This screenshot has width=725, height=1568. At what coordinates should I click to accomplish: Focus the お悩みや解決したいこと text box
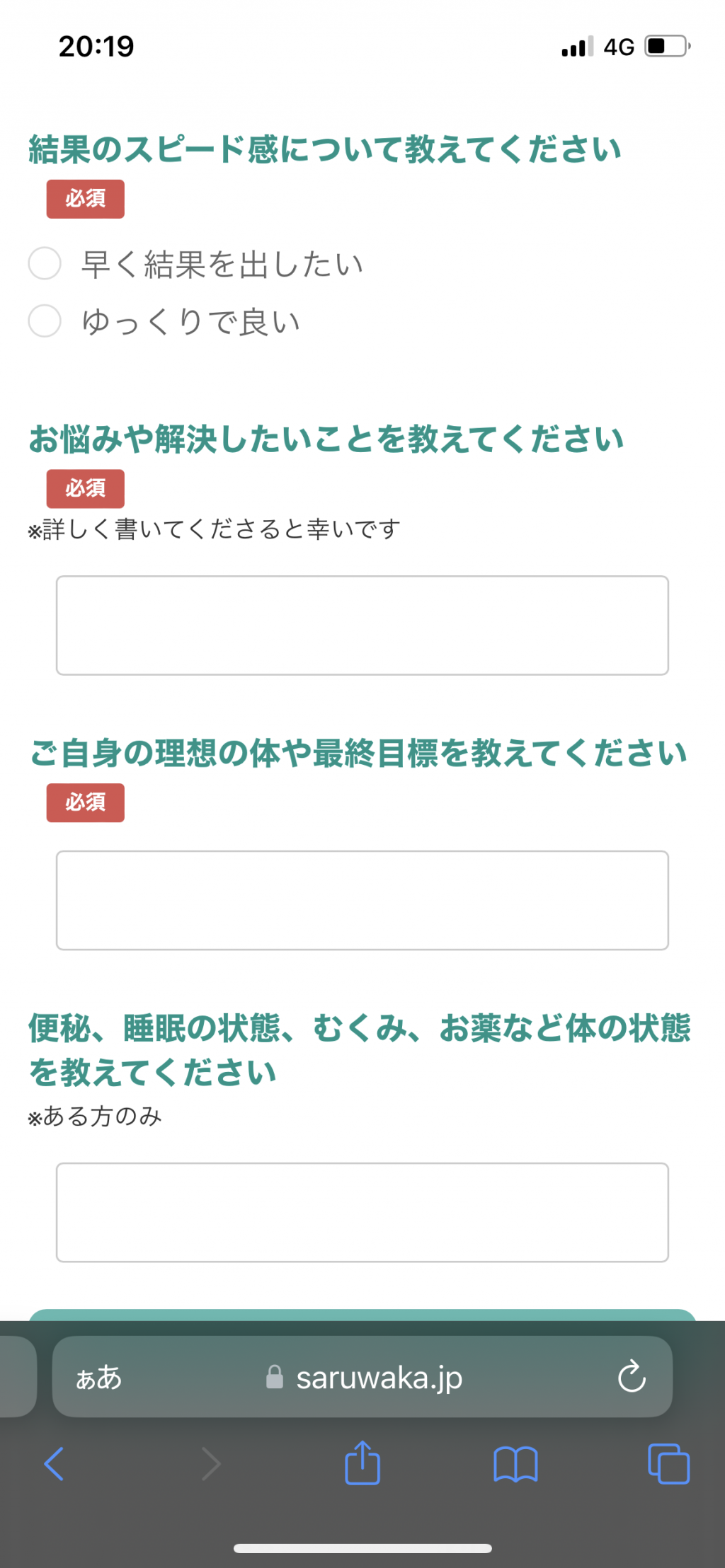coord(362,626)
